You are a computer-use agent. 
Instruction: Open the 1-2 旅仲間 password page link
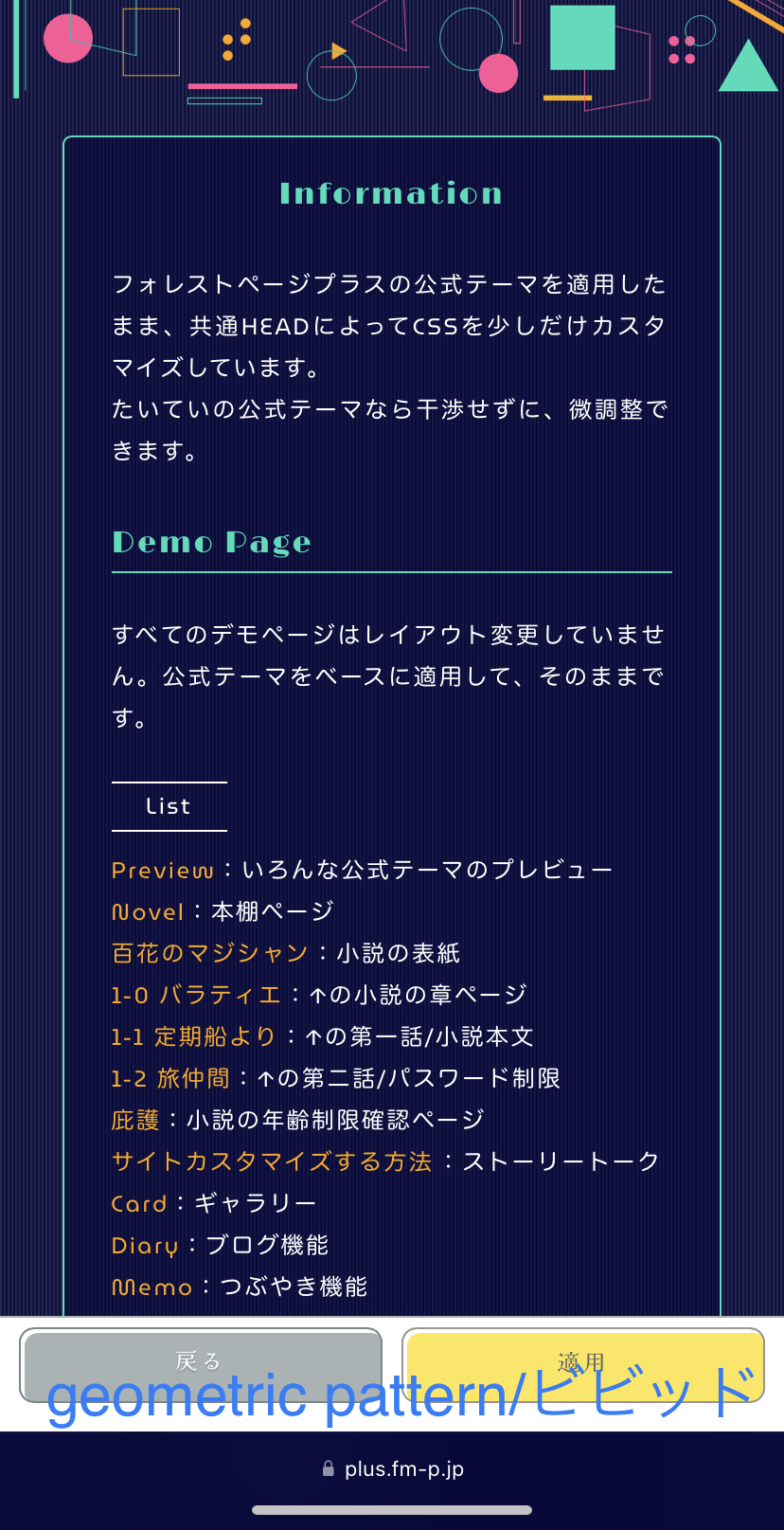click(170, 1078)
